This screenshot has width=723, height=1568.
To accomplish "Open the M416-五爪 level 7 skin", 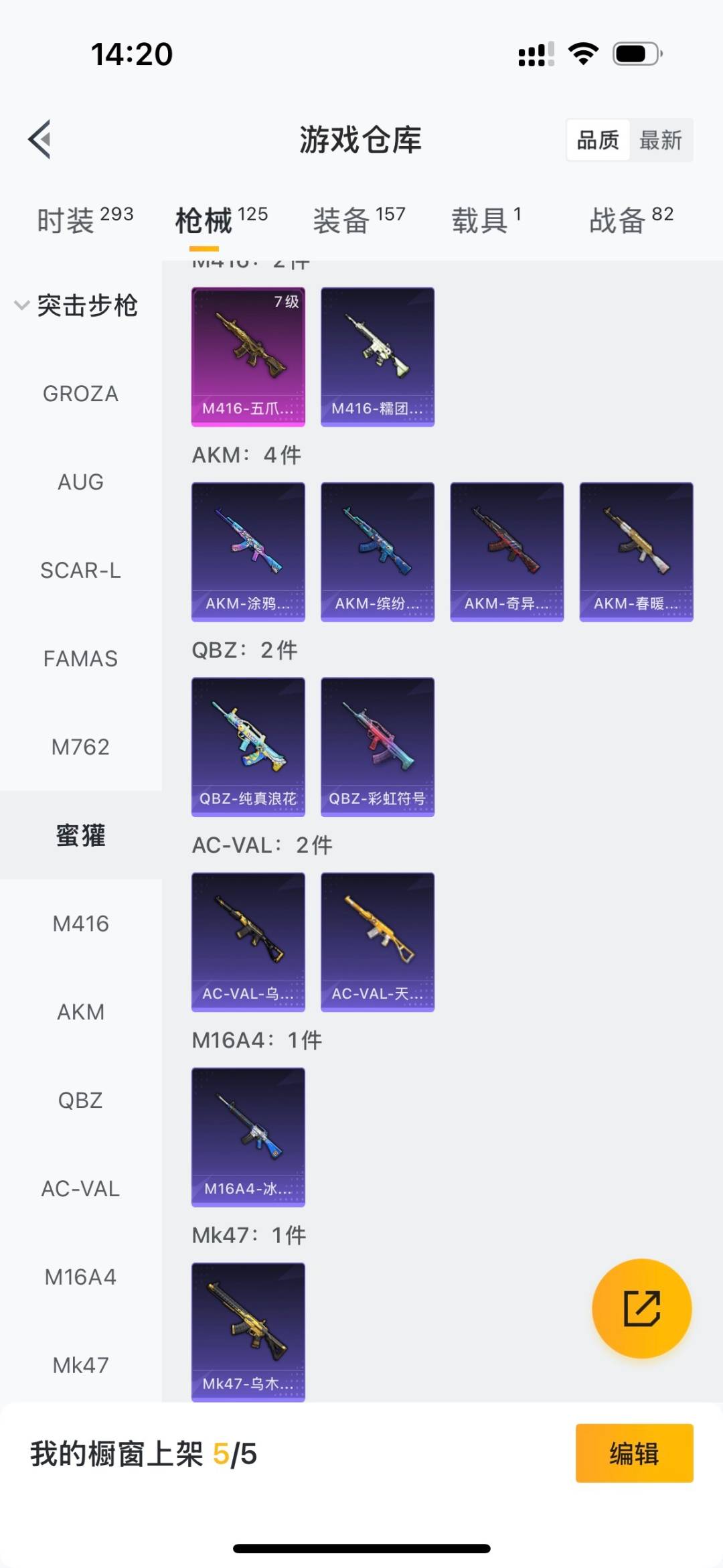I will pyautogui.click(x=248, y=356).
